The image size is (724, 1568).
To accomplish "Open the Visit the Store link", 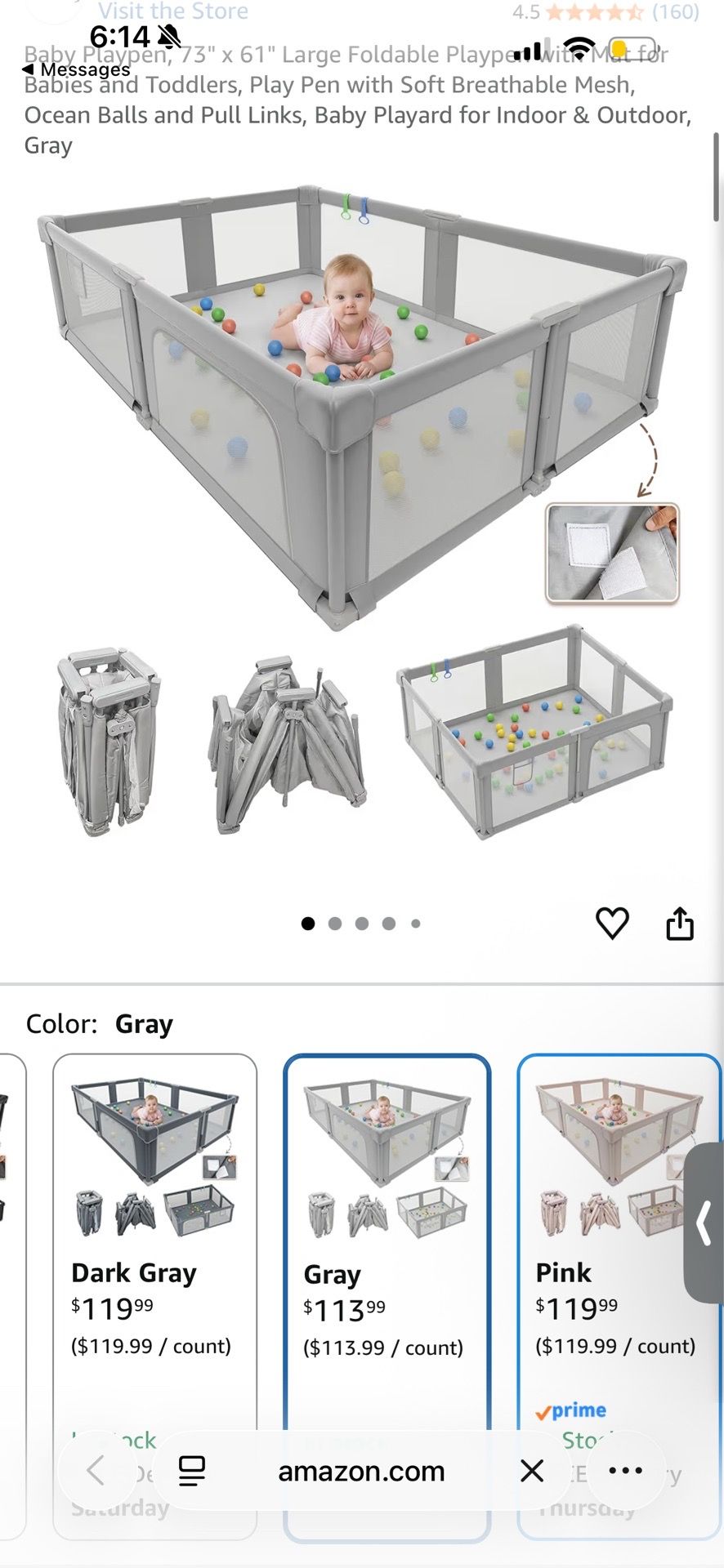I will coord(173,11).
